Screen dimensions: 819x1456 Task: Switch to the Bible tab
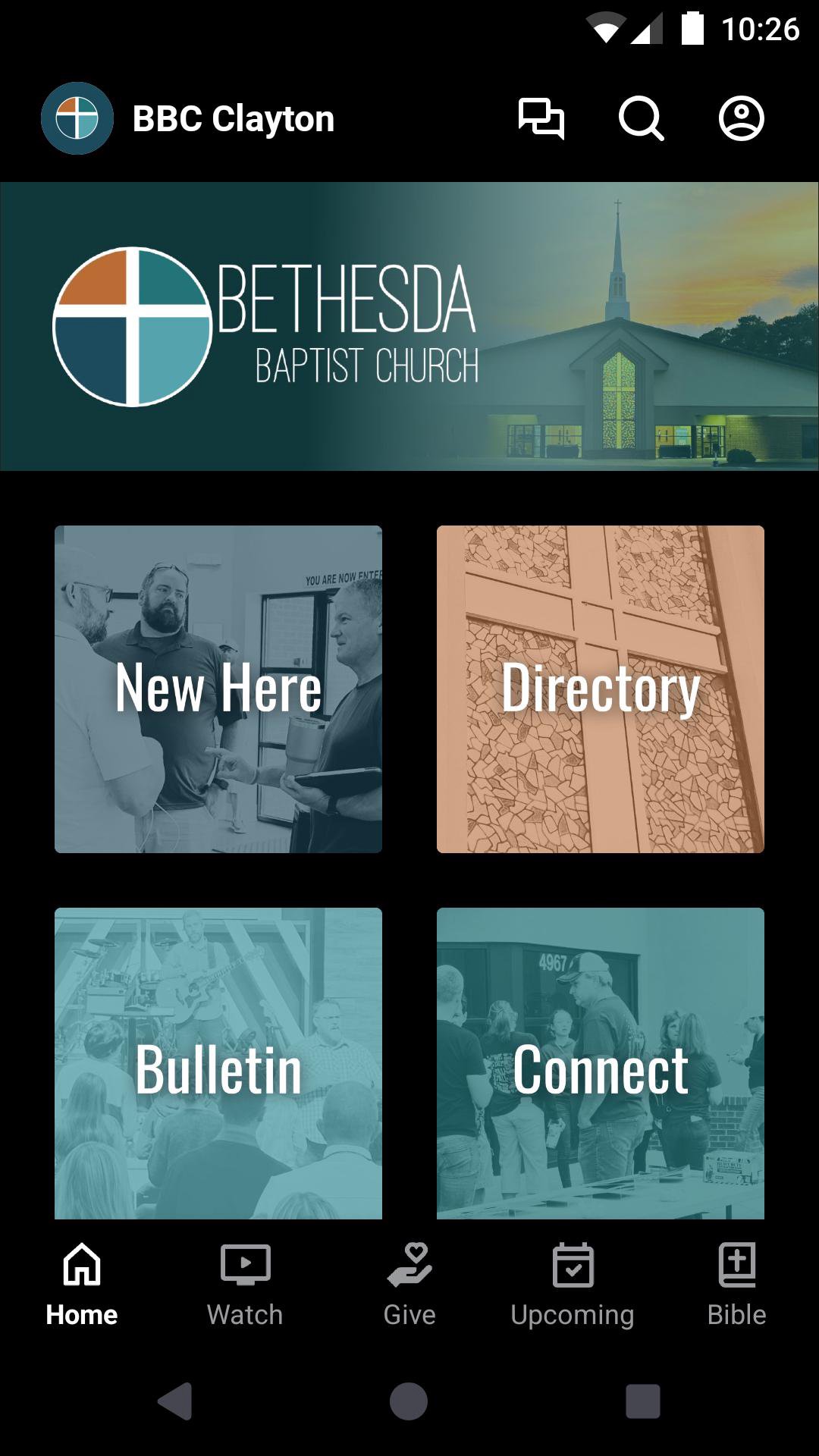click(x=736, y=1286)
